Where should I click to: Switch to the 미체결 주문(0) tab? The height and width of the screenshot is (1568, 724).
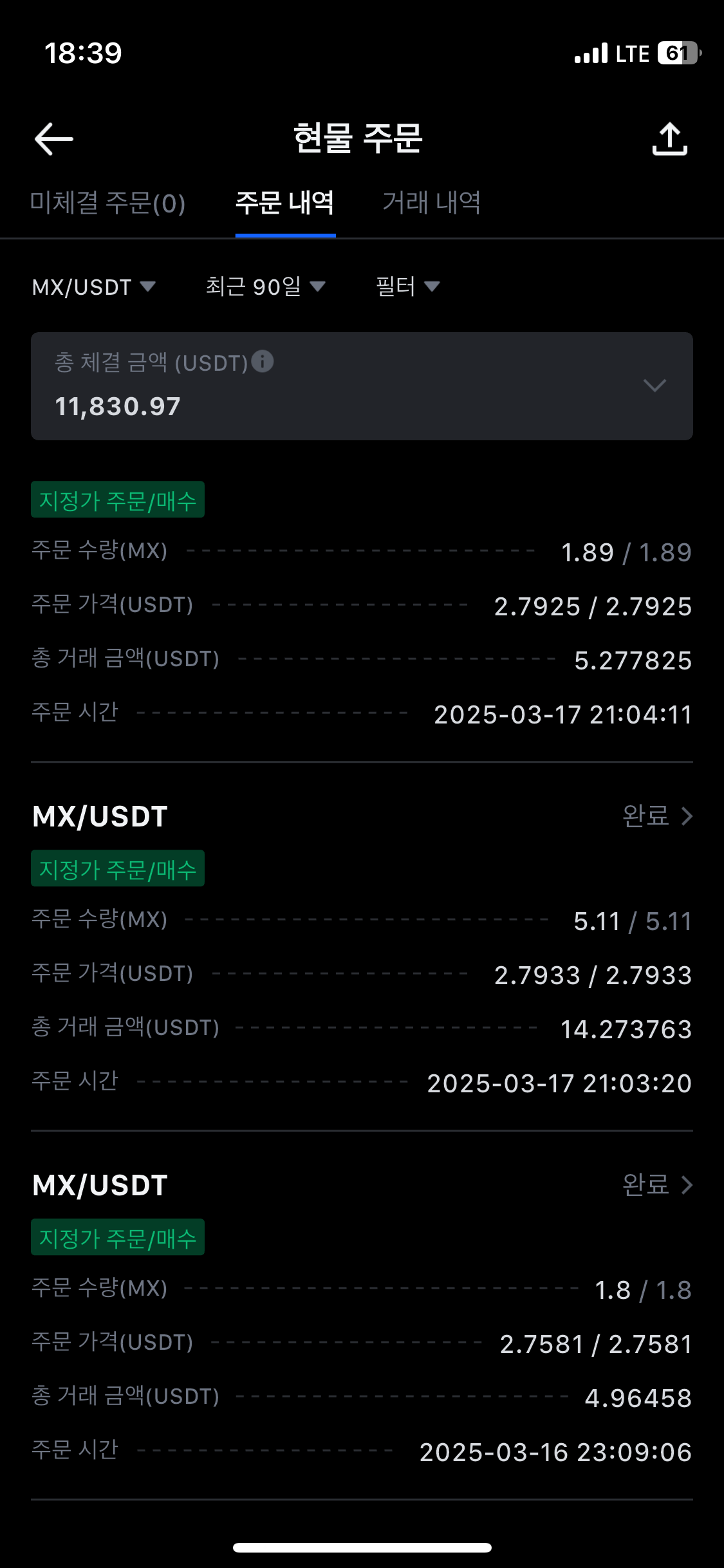tap(107, 203)
